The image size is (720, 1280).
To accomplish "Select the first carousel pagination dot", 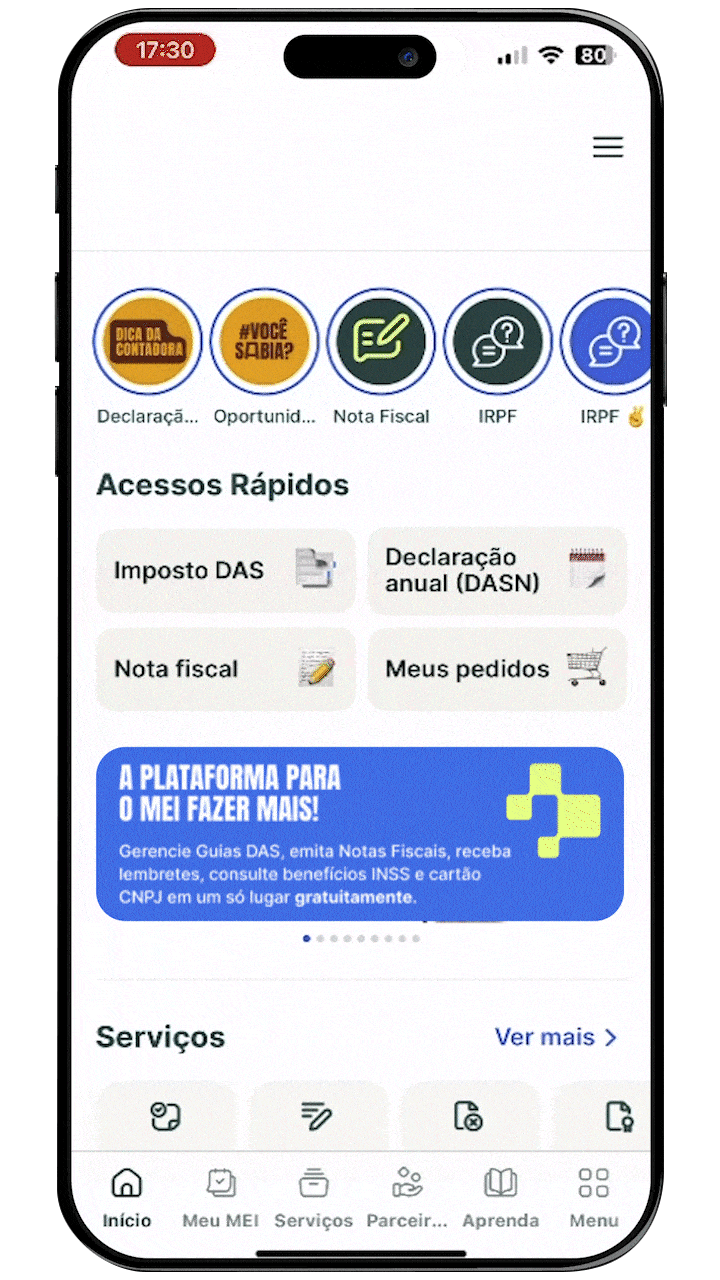I will coord(306,938).
